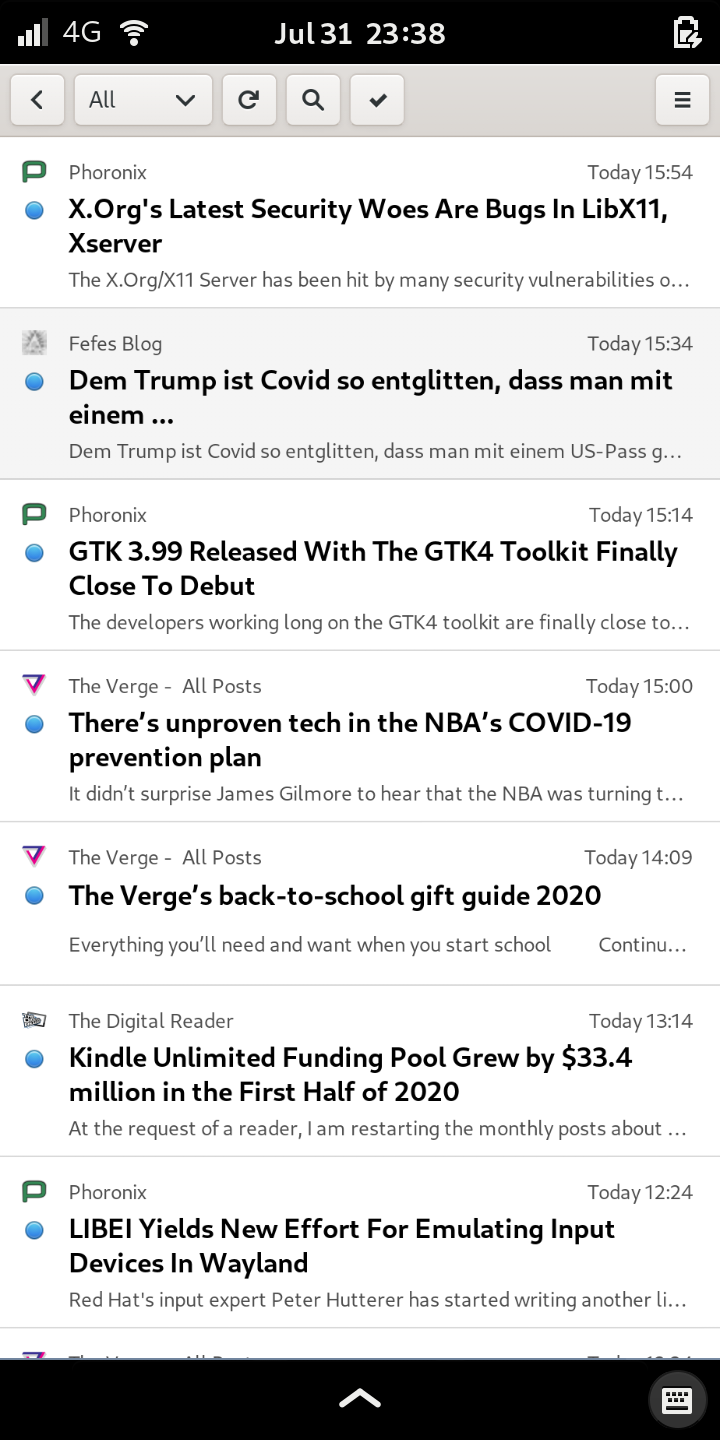
Task: Open the NBA COVID-19 prevention article
Action: 360,736
